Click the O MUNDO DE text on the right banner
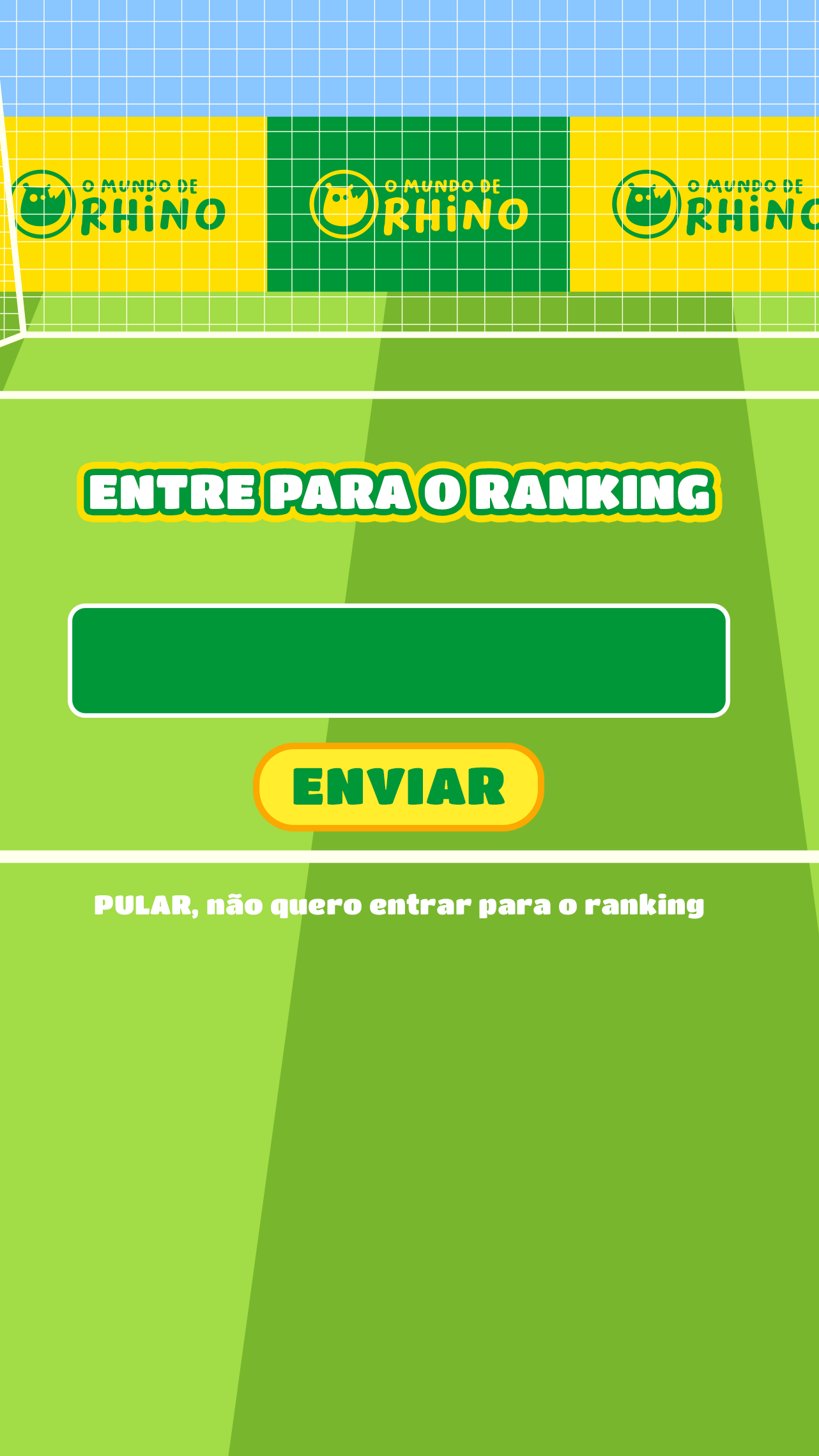This screenshot has width=819, height=1456. pos(744,187)
